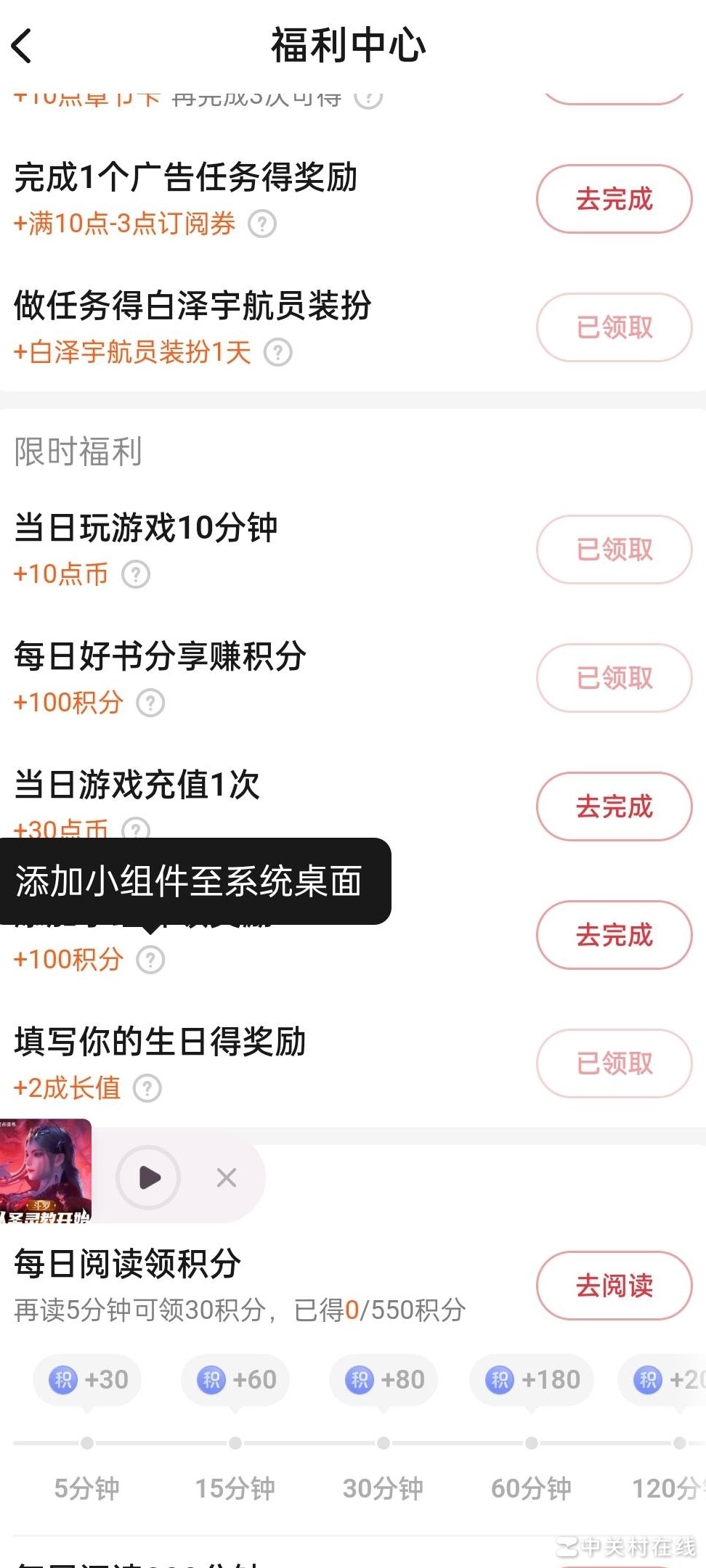Open help icon beside 白泽宇航员装扮1天

277,353
